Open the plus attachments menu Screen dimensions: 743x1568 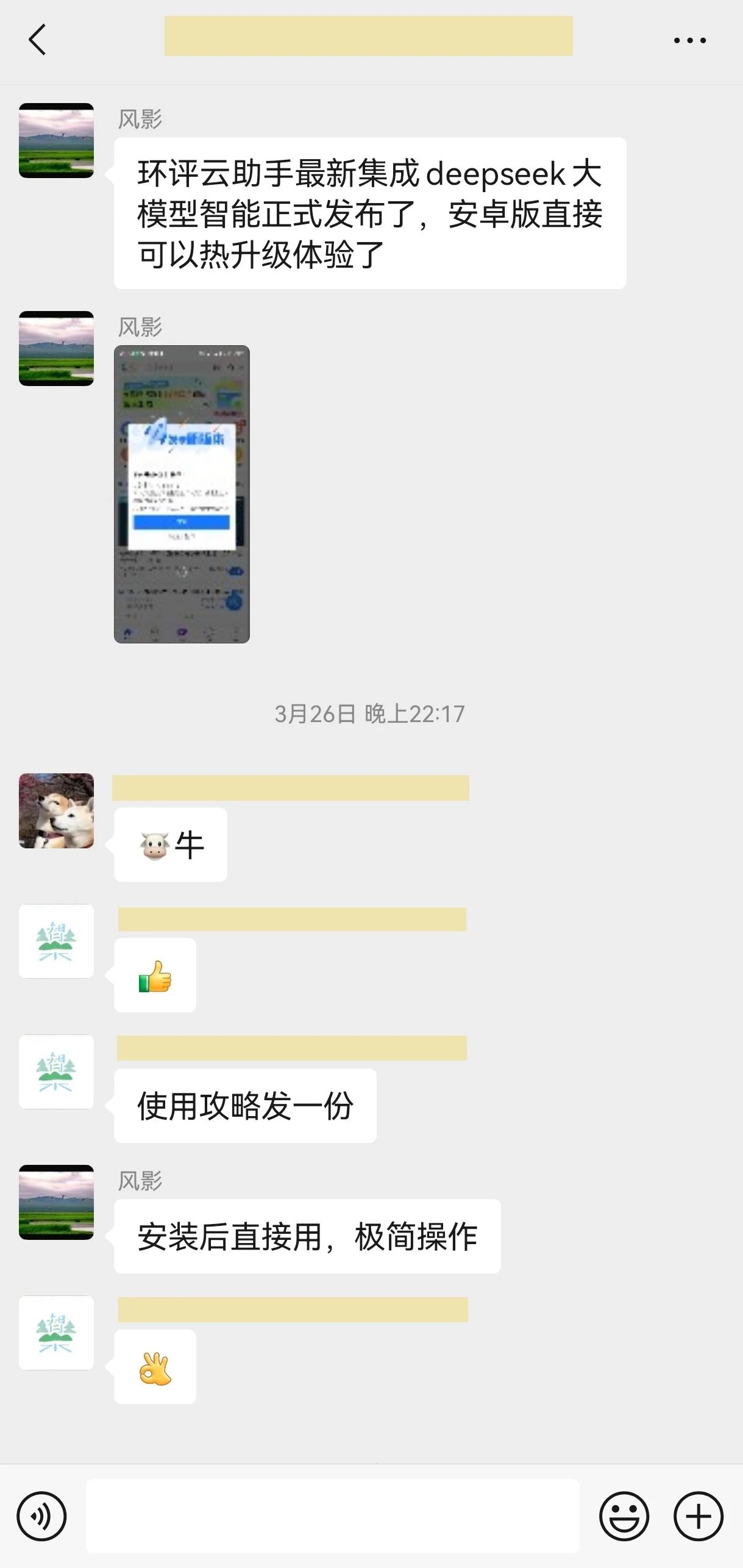tap(698, 1516)
